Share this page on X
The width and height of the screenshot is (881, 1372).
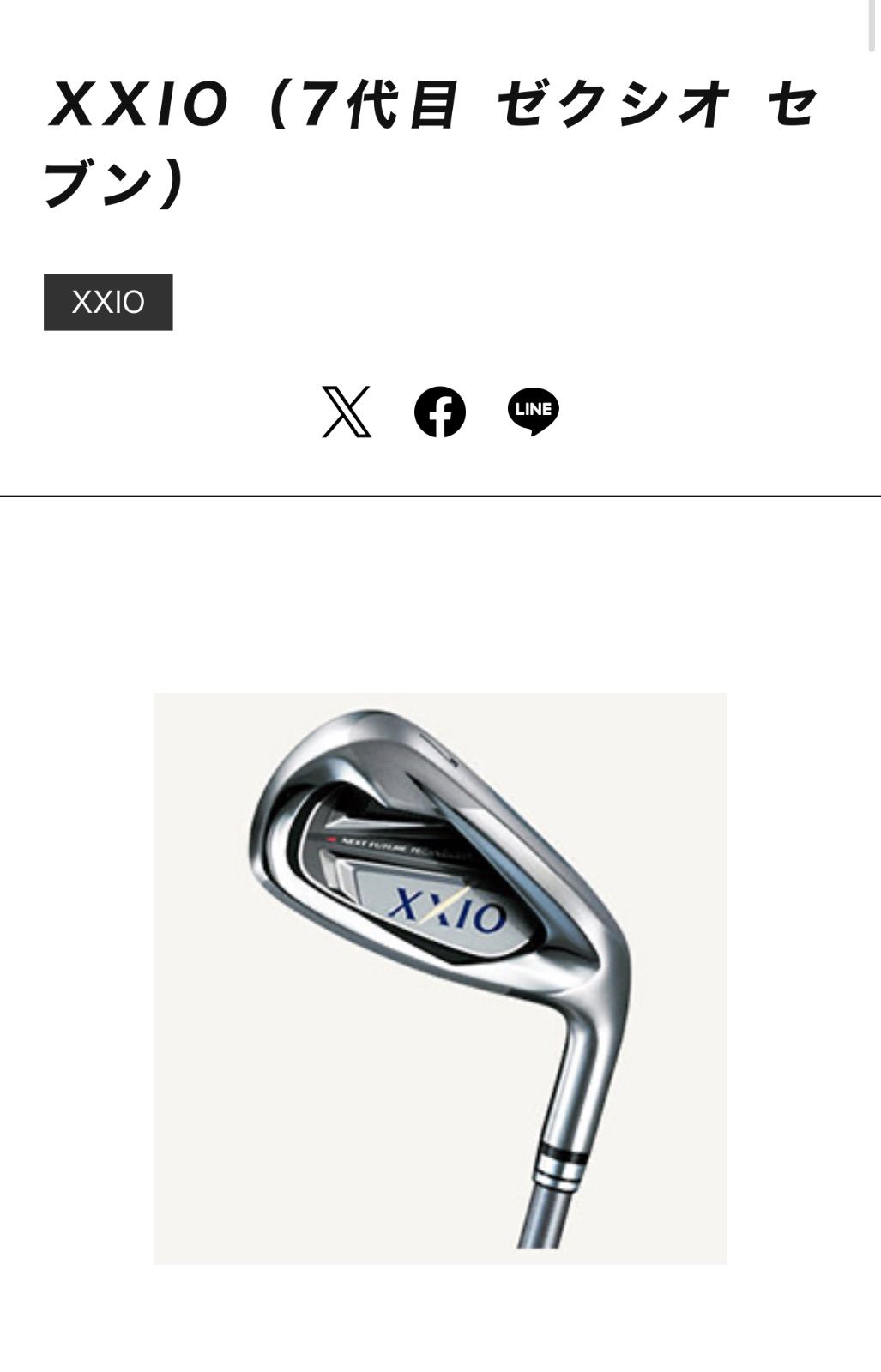coord(347,412)
